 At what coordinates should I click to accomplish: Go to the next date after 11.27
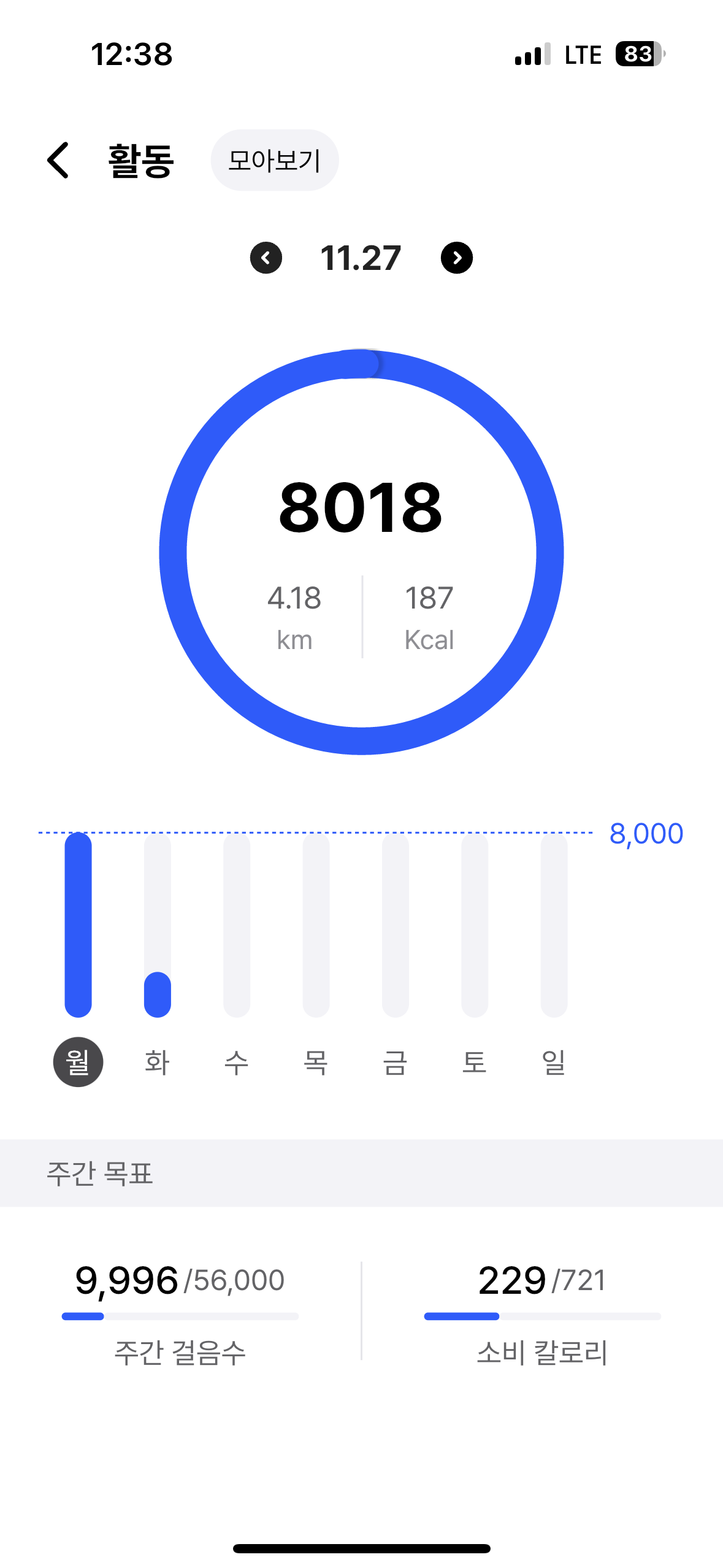pos(457,258)
